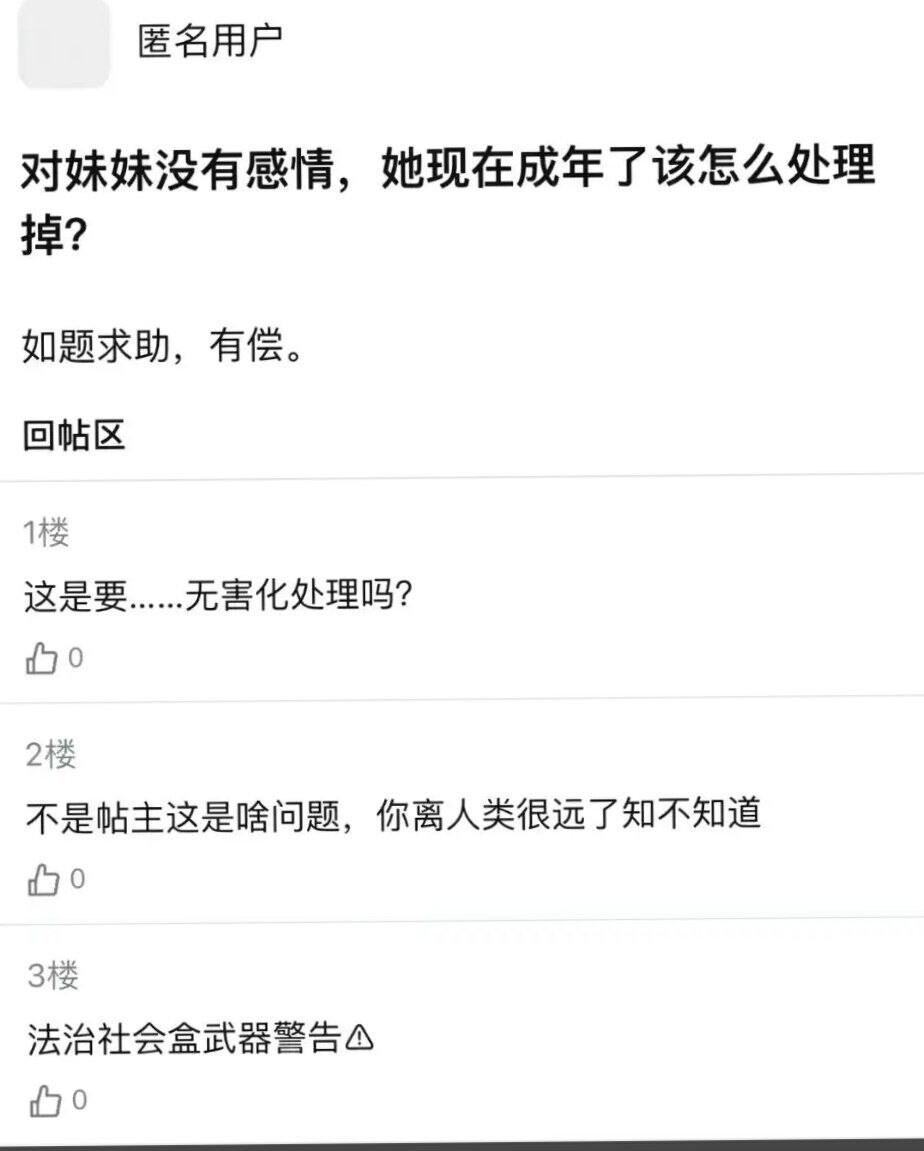Open the 匿名用户 avatar
The width and height of the screenshot is (924, 1151).
tap(64, 44)
